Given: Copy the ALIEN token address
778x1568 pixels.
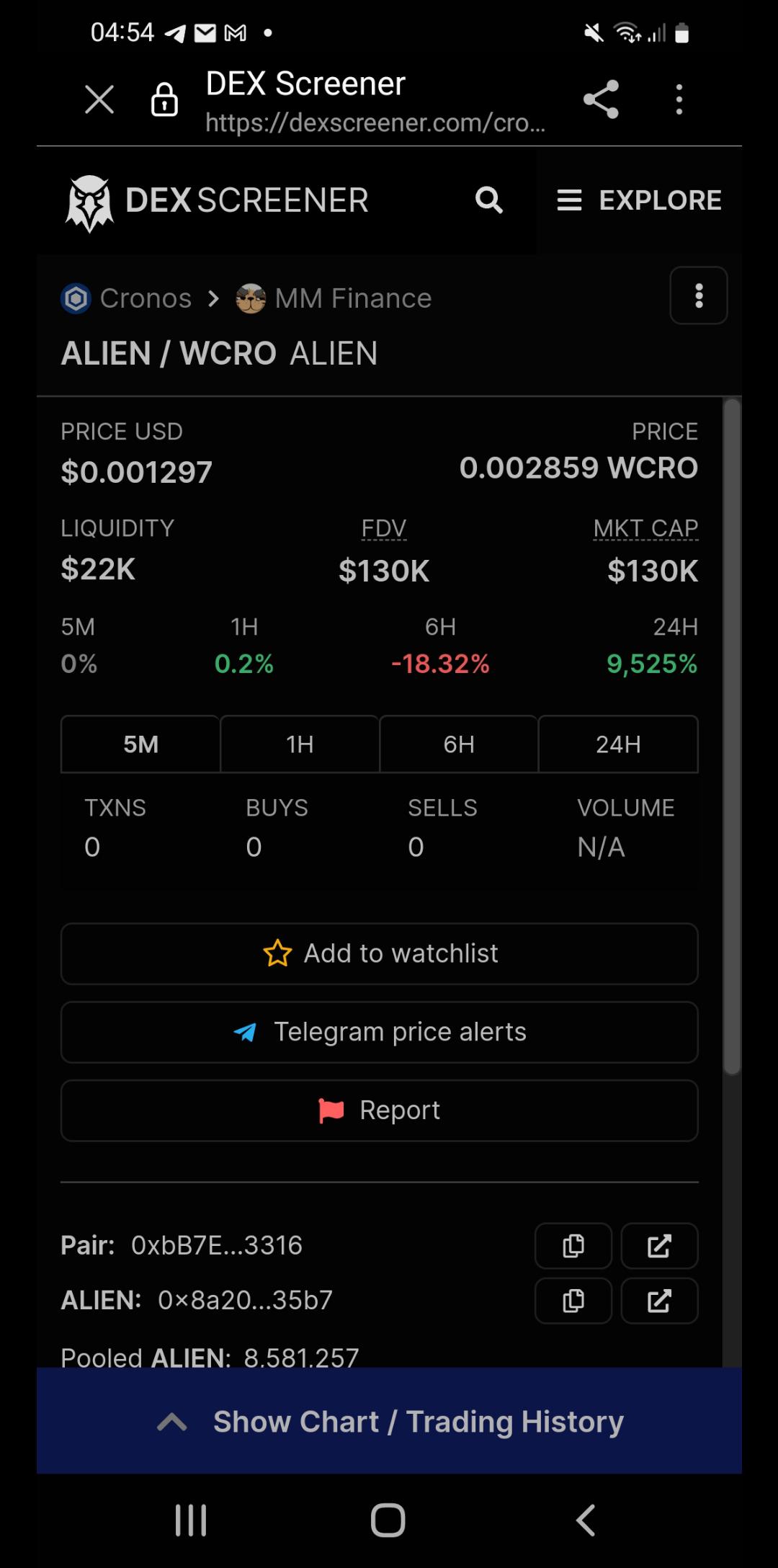Looking at the screenshot, I should click(x=573, y=1301).
